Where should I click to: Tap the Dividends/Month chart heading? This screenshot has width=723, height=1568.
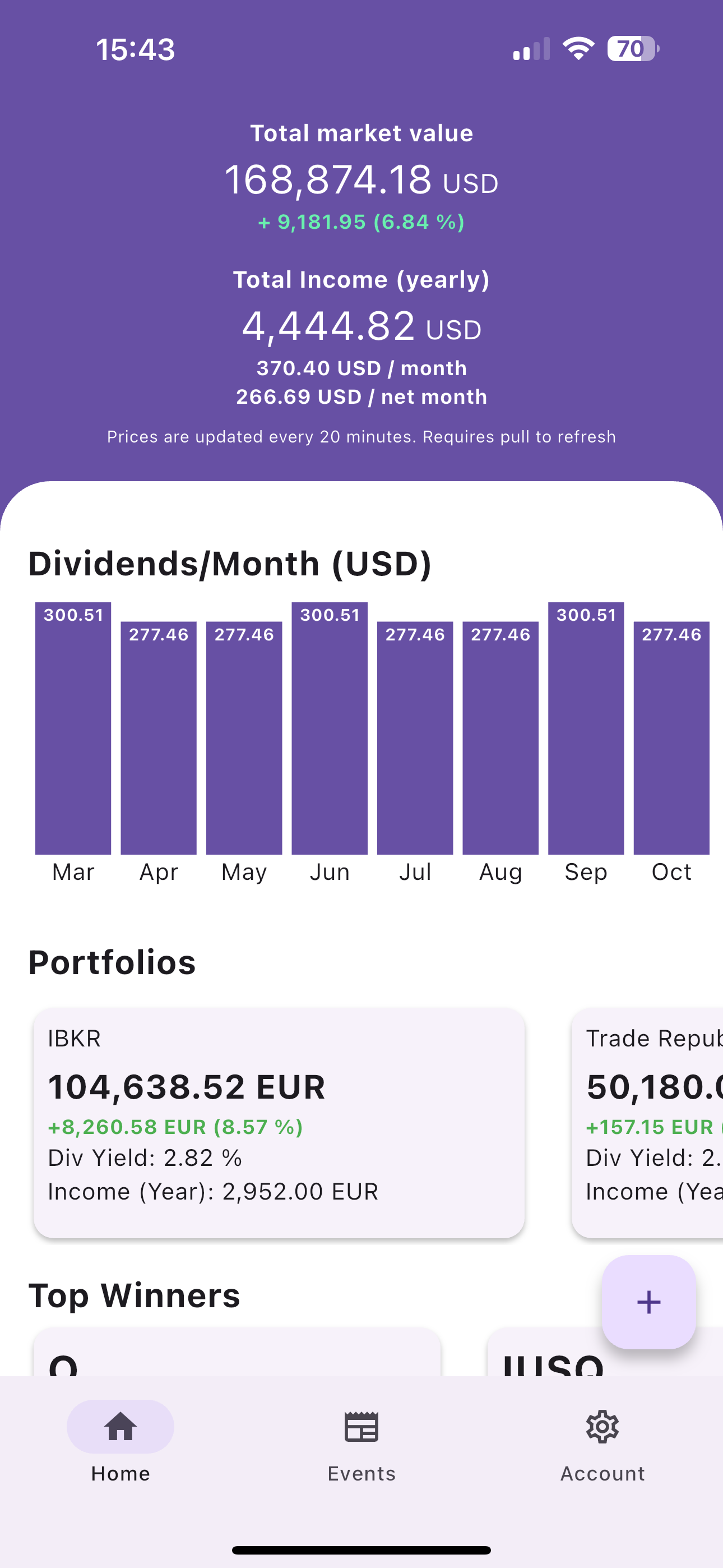pyautogui.click(x=229, y=562)
